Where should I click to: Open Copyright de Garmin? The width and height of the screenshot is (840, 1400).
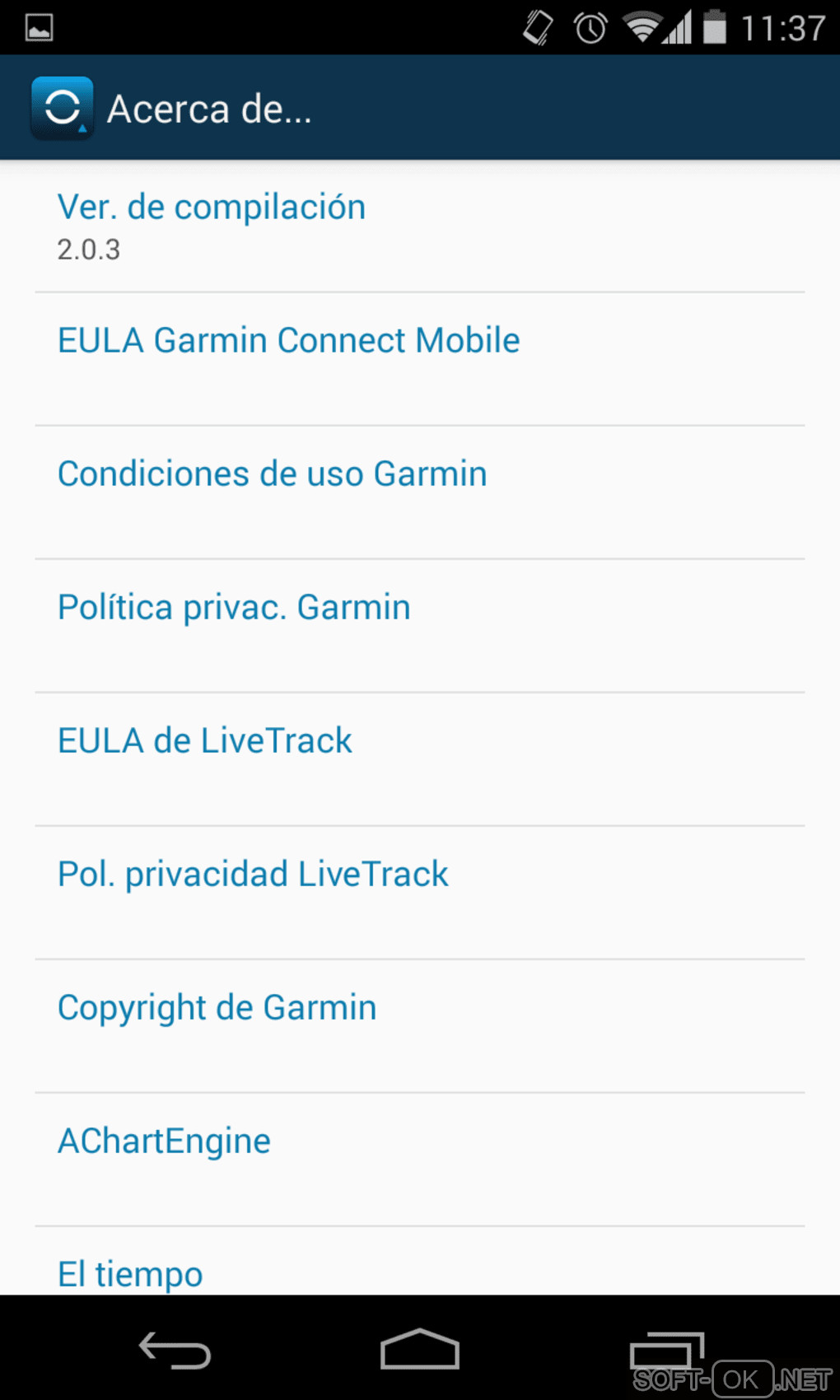click(217, 1008)
